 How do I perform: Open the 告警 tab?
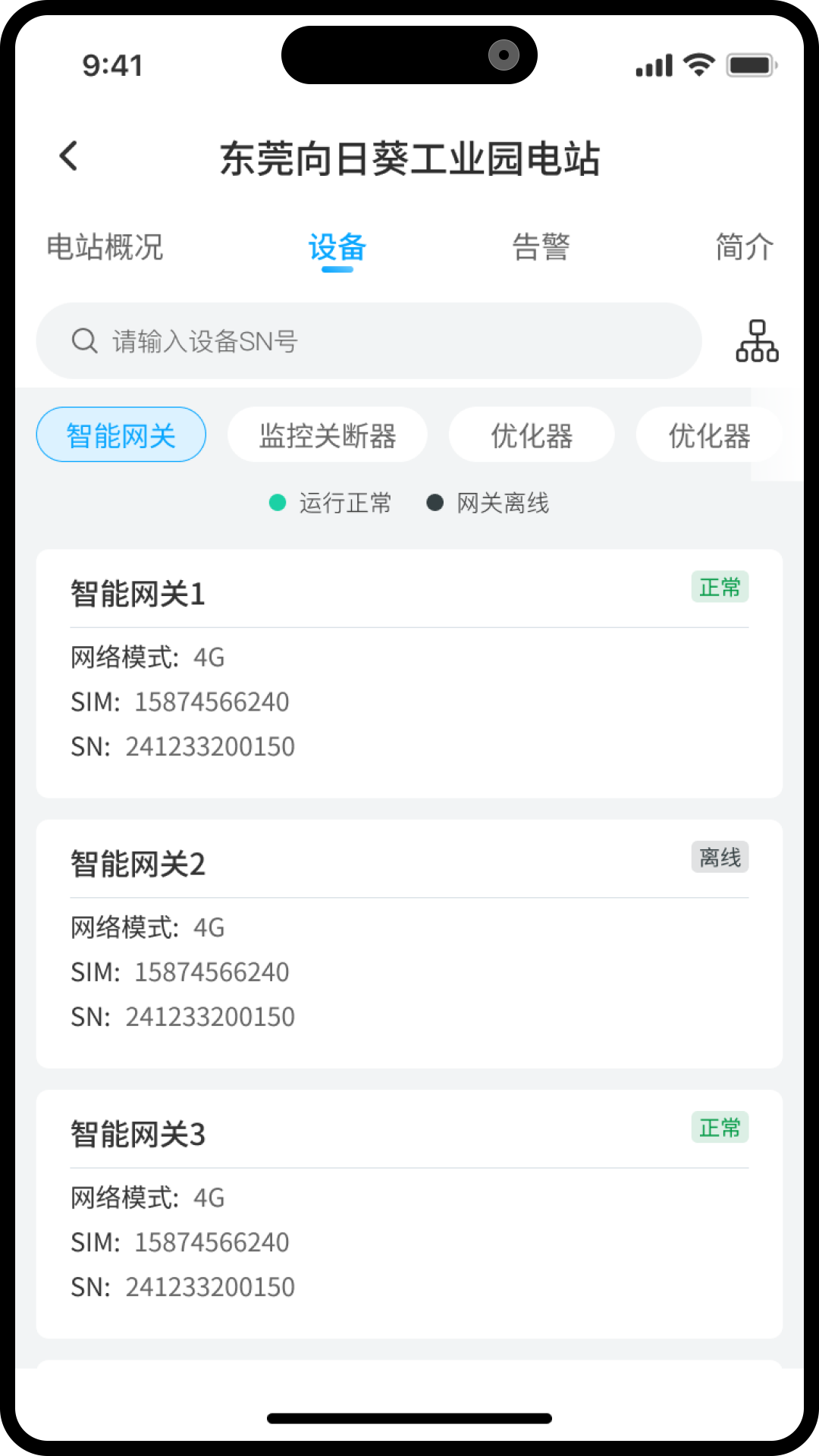541,247
